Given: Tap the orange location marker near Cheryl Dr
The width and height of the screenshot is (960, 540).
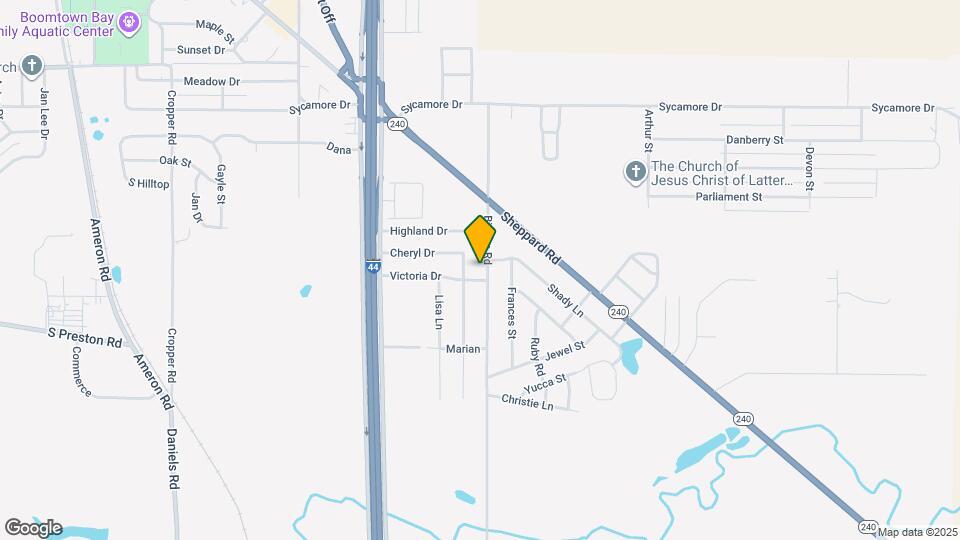Looking at the screenshot, I should tap(481, 240).
